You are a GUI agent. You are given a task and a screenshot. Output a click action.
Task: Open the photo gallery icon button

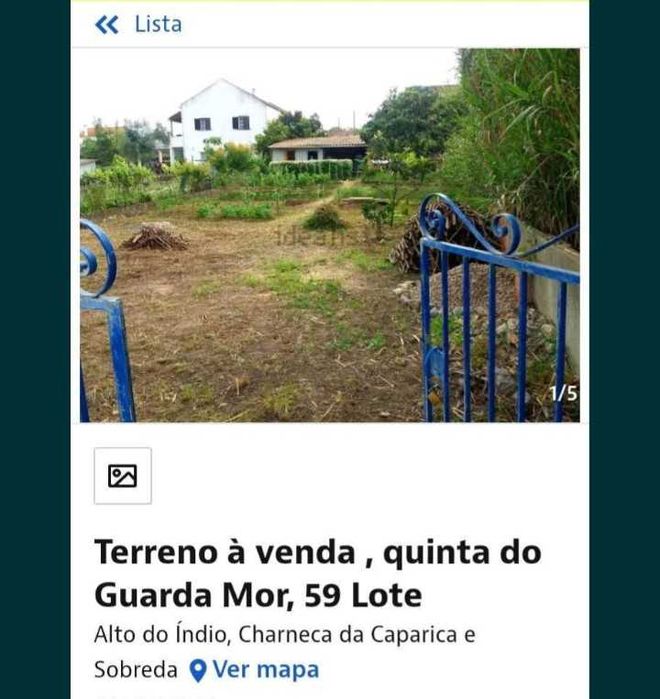coord(123,476)
